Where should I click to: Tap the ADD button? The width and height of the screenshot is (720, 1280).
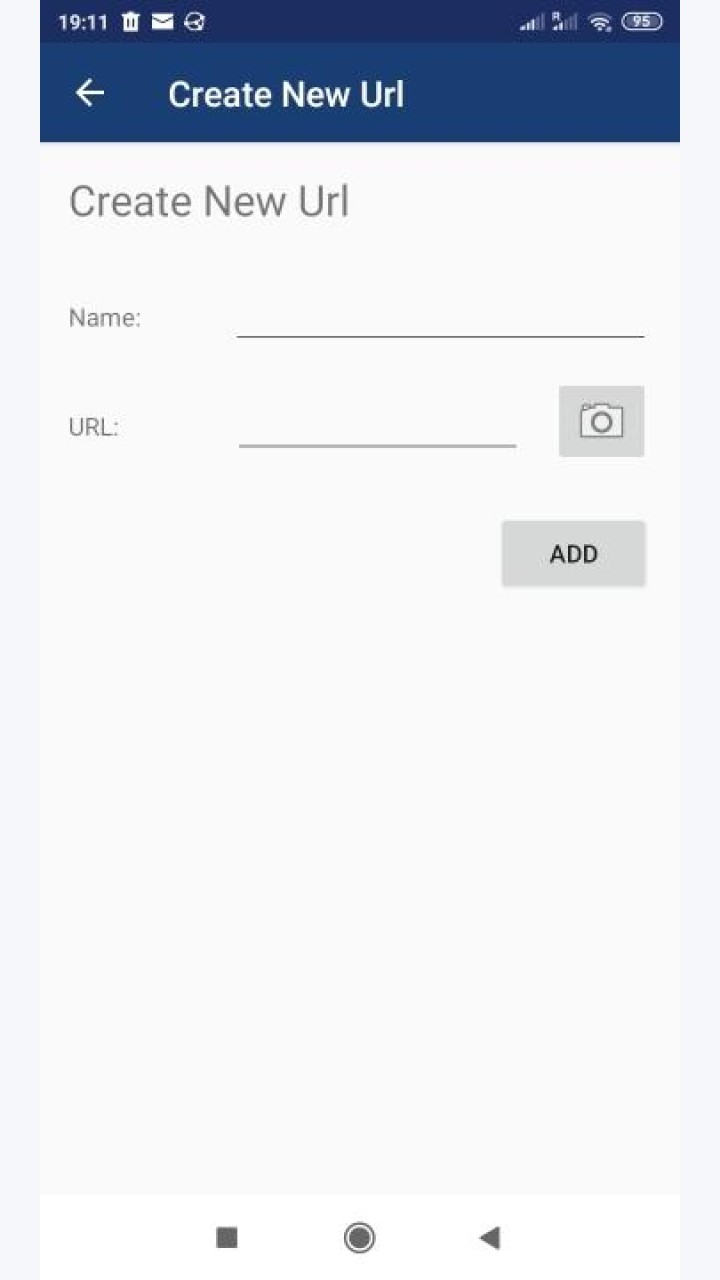coord(573,553)
